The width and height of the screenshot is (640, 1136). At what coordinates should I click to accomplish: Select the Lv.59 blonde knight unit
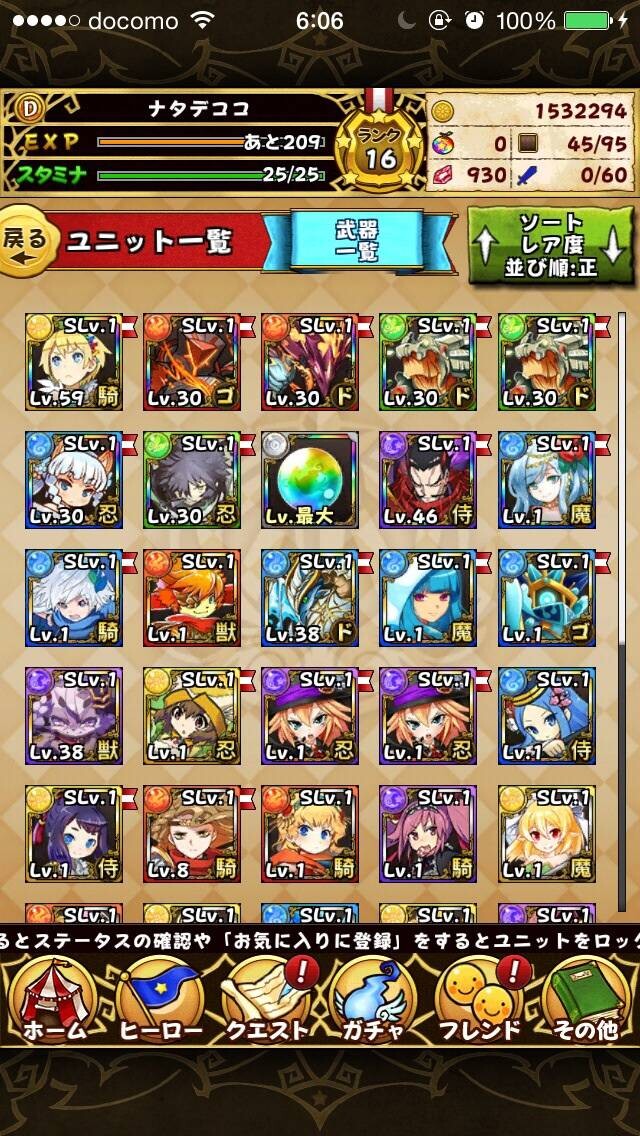[74, 362]
